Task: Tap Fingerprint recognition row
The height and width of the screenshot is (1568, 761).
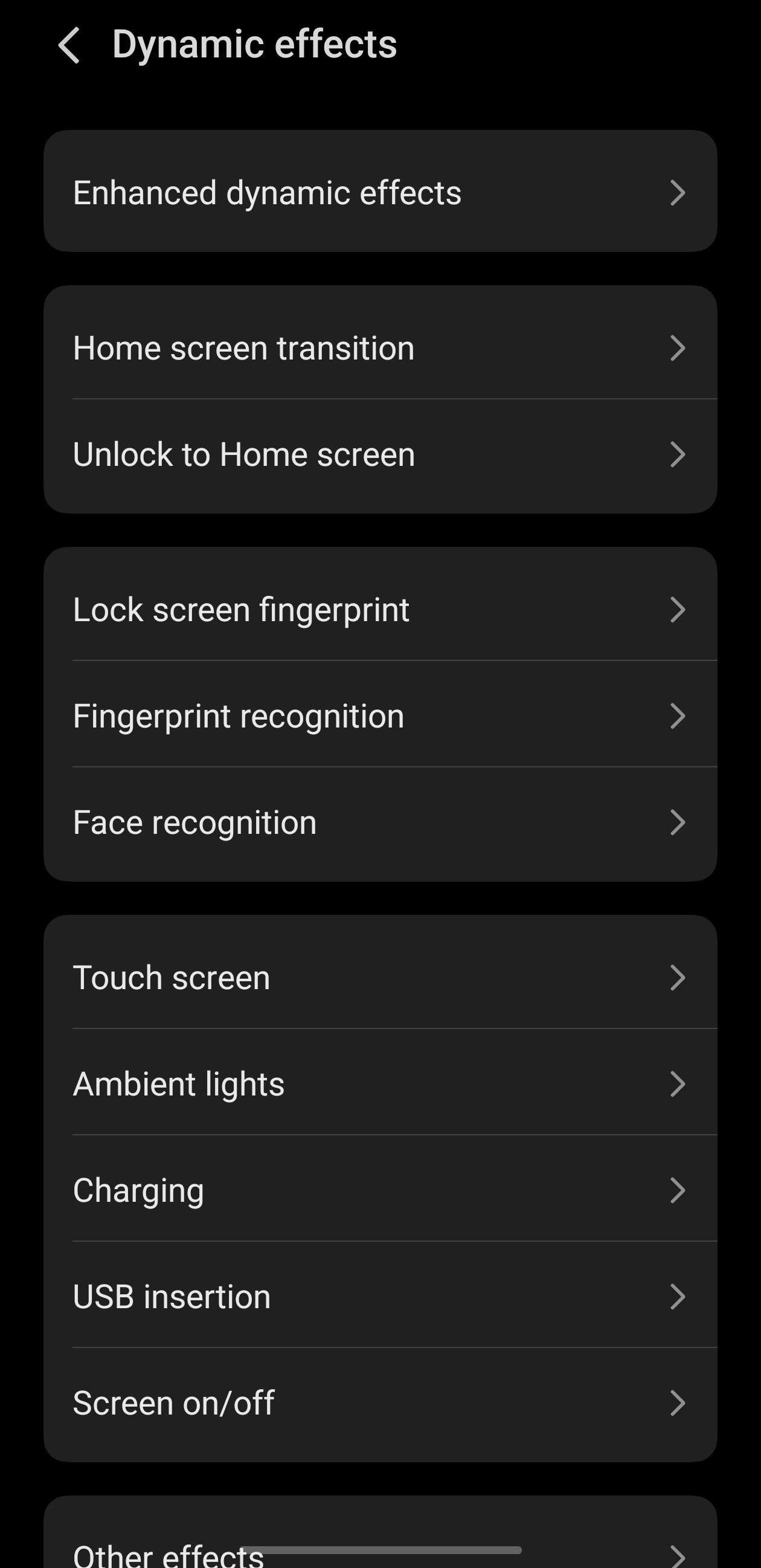Action: pyautogui.click(x=379, y=716)
